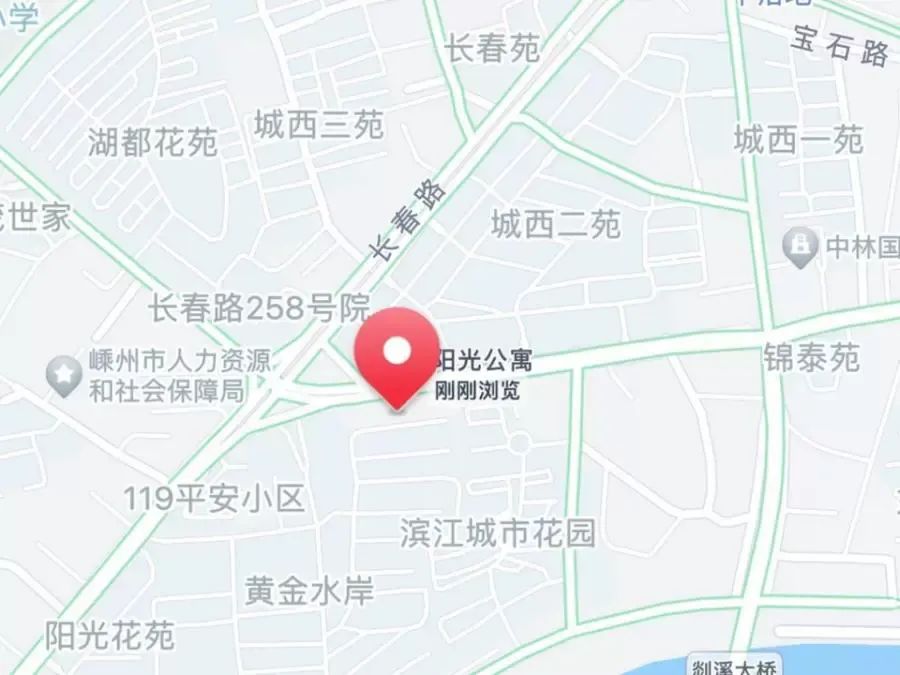Select the 中林国 building marker on the map

(x=799, y=245)
